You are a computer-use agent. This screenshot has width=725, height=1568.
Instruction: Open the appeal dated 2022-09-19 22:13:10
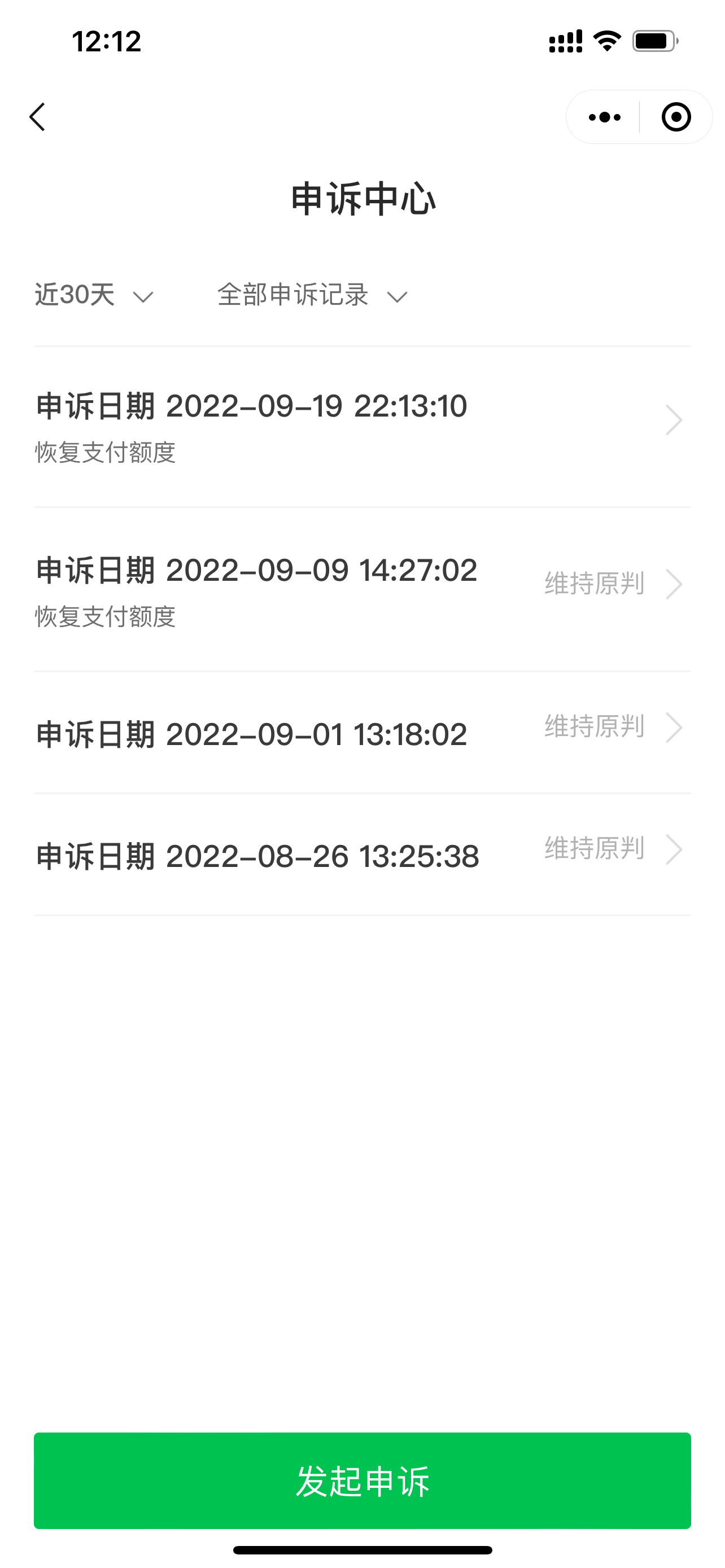coord(362,427)
